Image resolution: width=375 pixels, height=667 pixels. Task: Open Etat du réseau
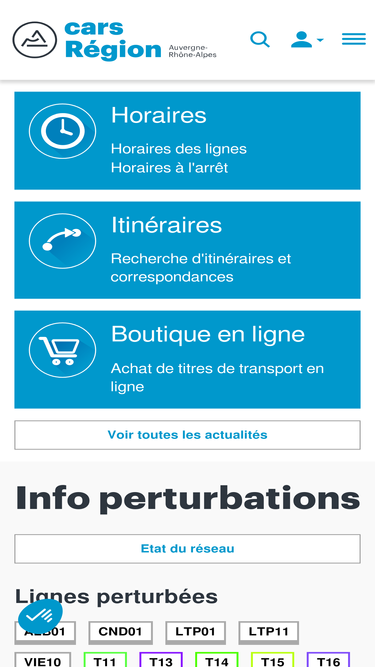[x=188, y=549]
